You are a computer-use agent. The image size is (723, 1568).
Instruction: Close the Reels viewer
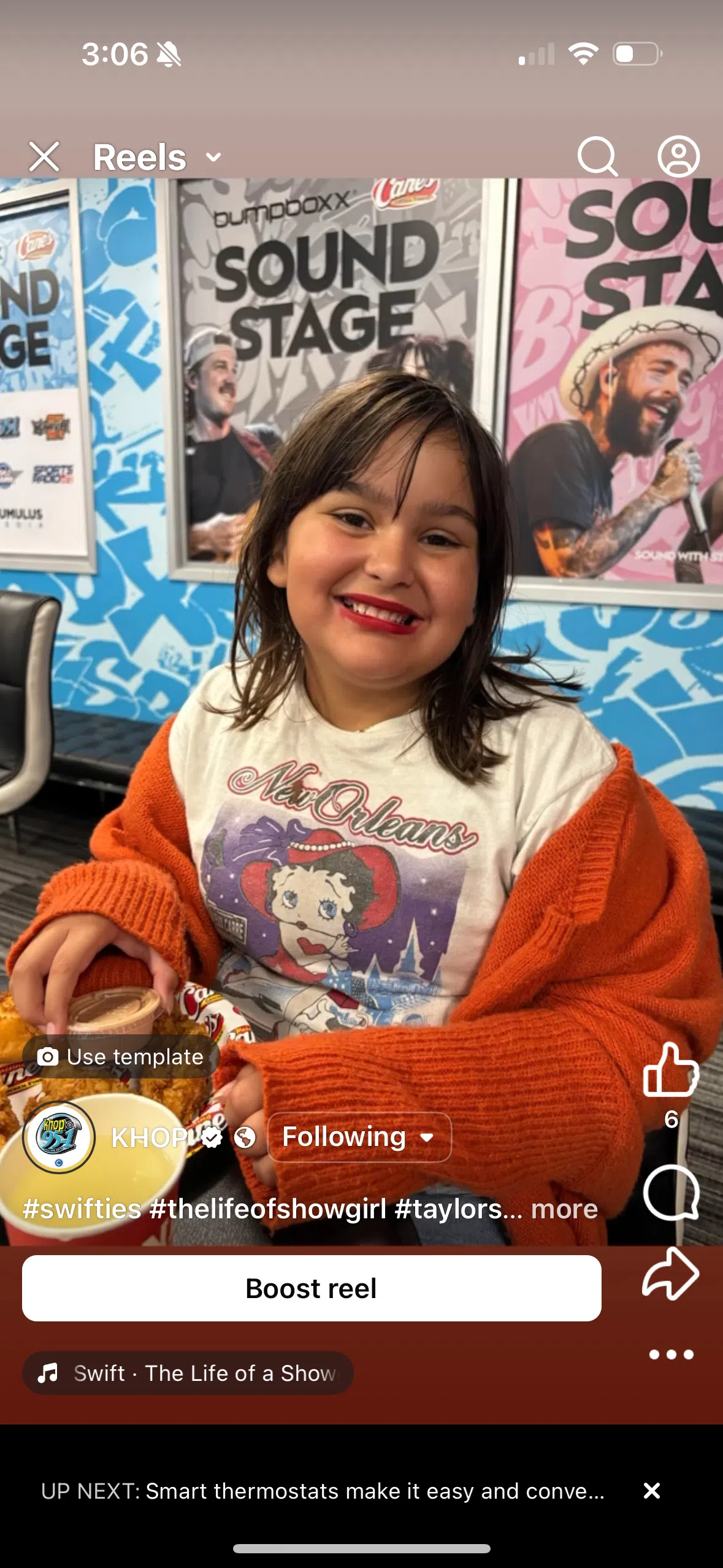(x=44, y=156)
